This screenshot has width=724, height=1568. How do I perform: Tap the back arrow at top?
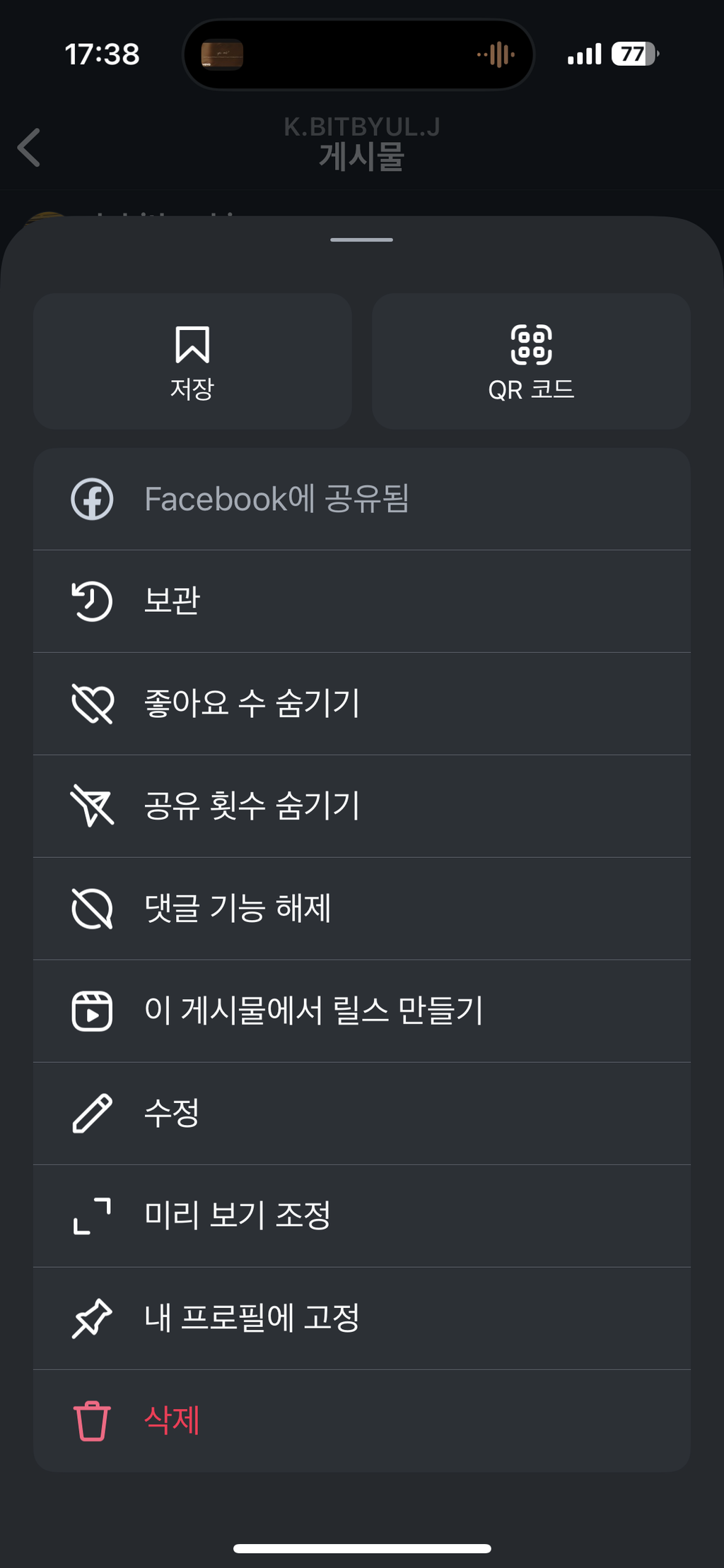point(29,148)
